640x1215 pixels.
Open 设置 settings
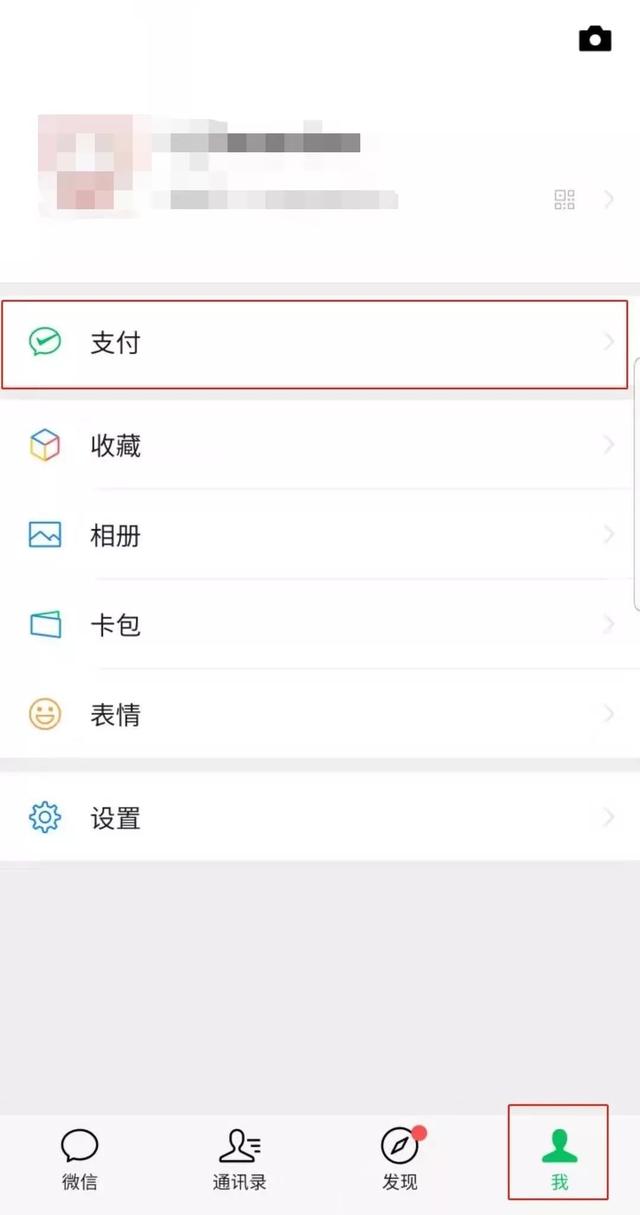point(320,818)
